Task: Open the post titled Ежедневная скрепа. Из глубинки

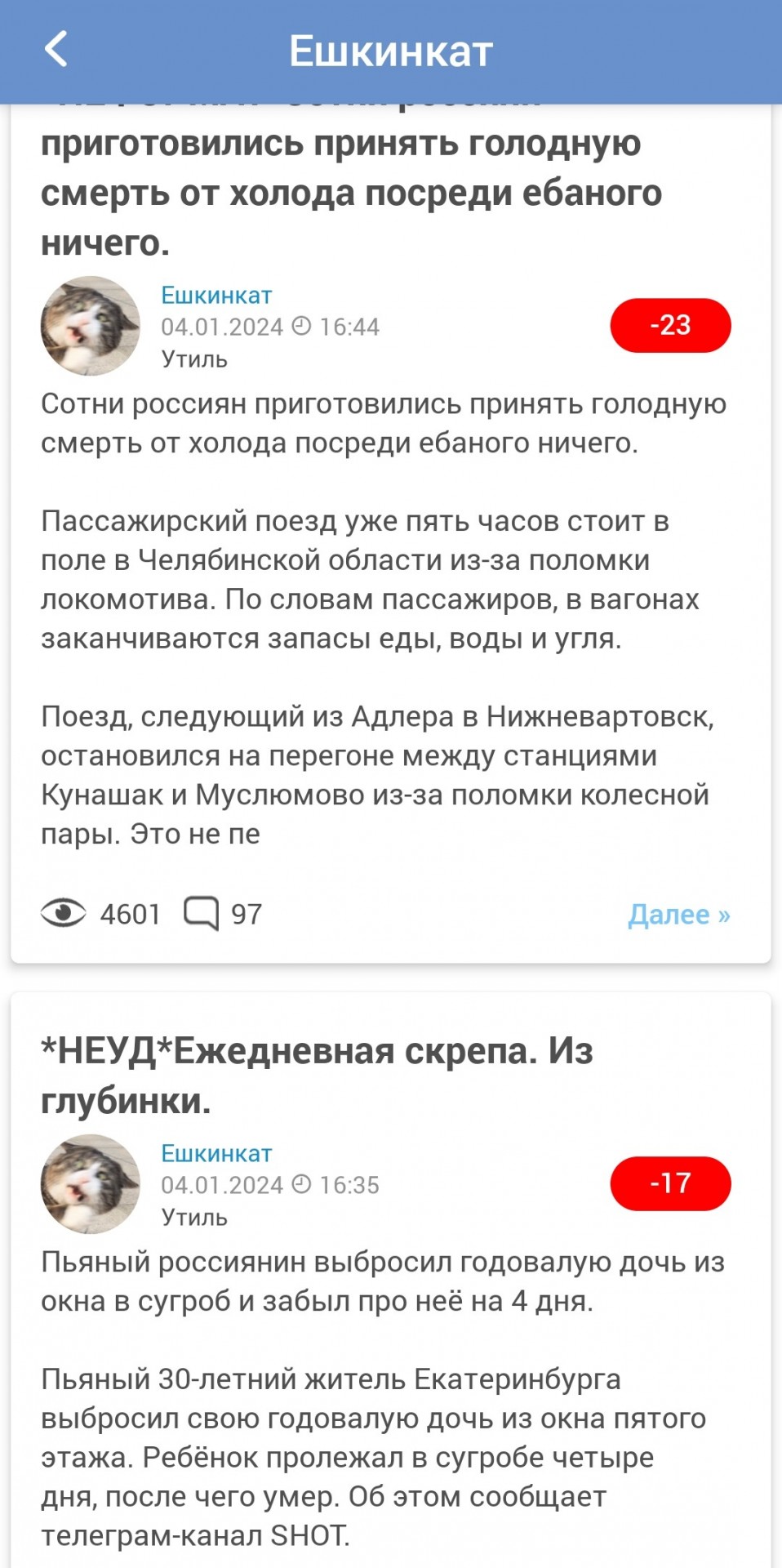Action: coord(317,1076)
